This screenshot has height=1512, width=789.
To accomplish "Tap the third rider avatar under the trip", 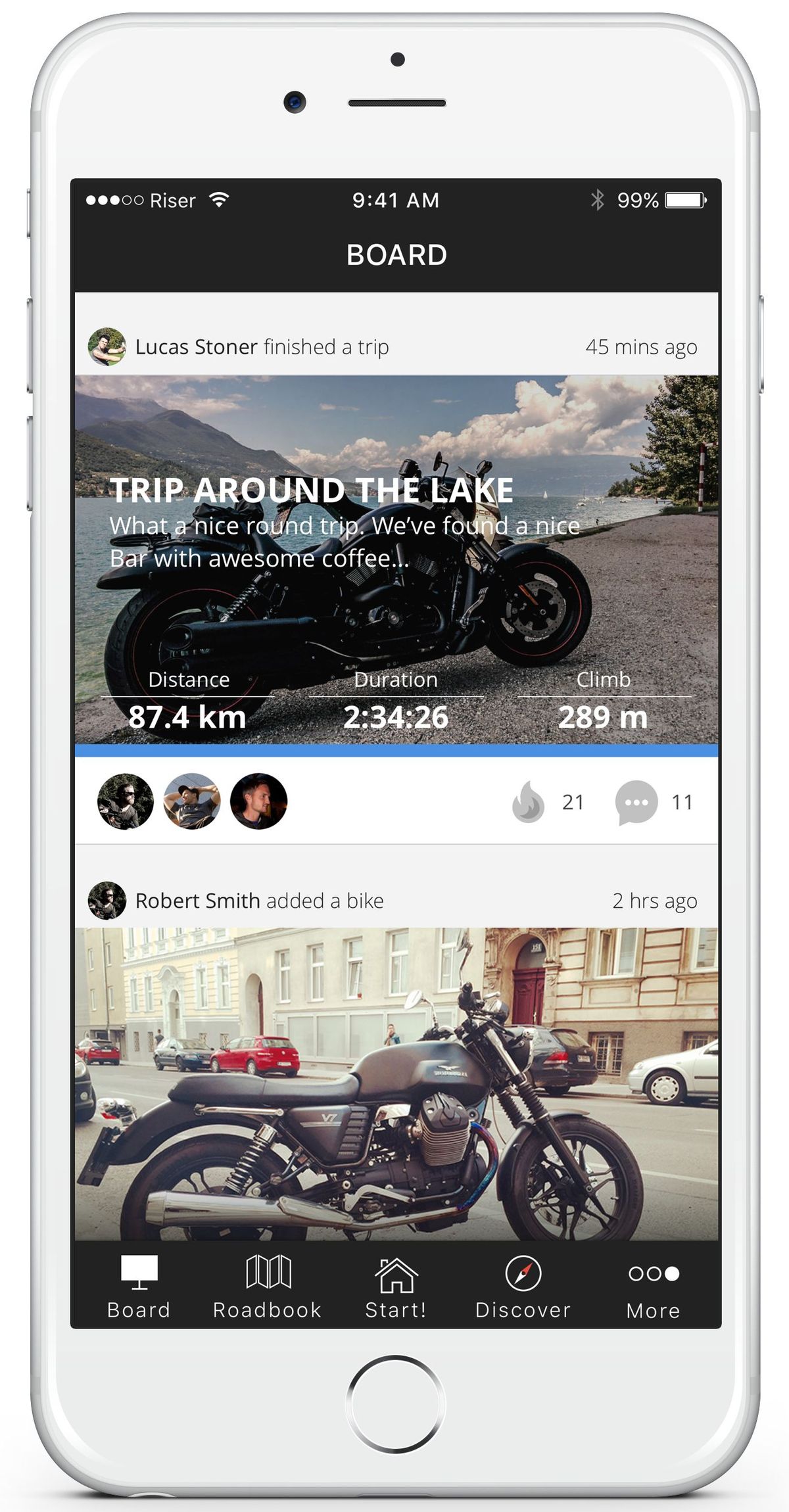I will coord(258,801).
